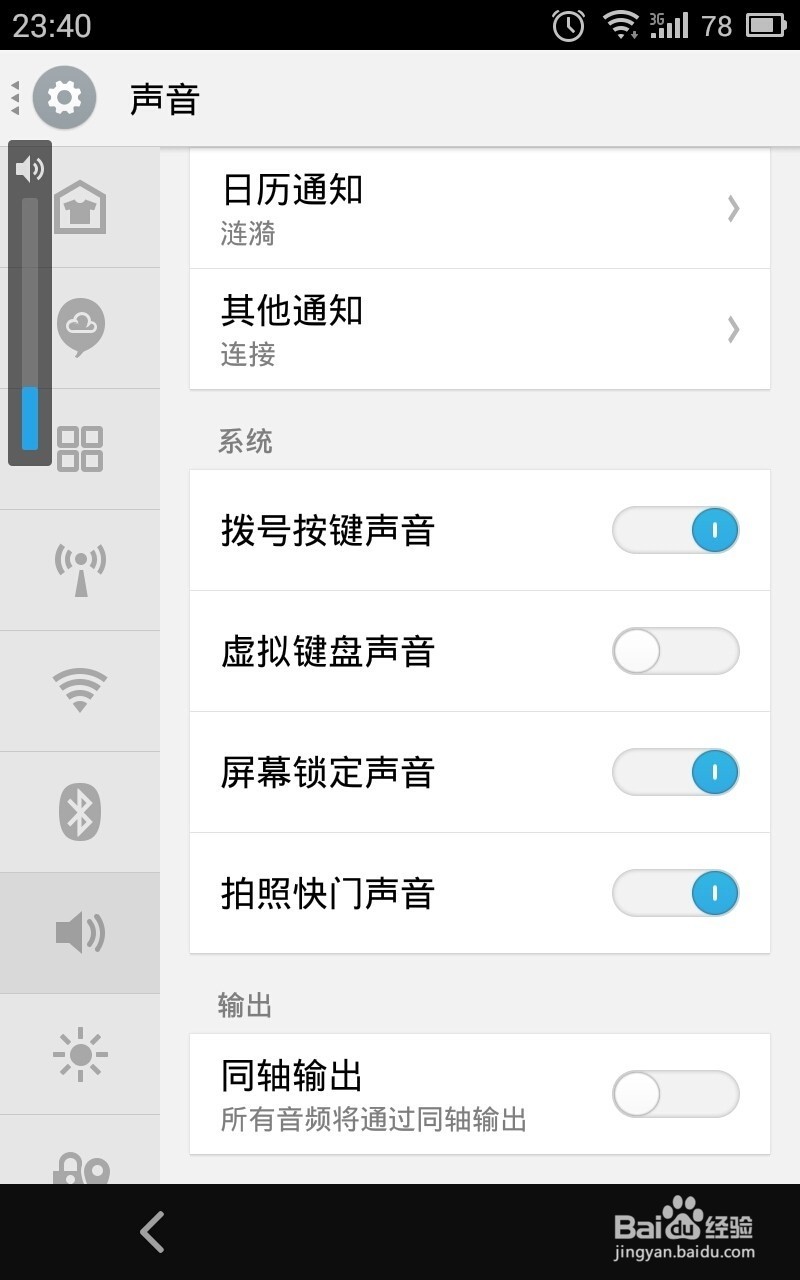Viewport: 800px width, 1280px height.
Task: Turn off 拍照快门声音 switch
Action: click(676, 894)
